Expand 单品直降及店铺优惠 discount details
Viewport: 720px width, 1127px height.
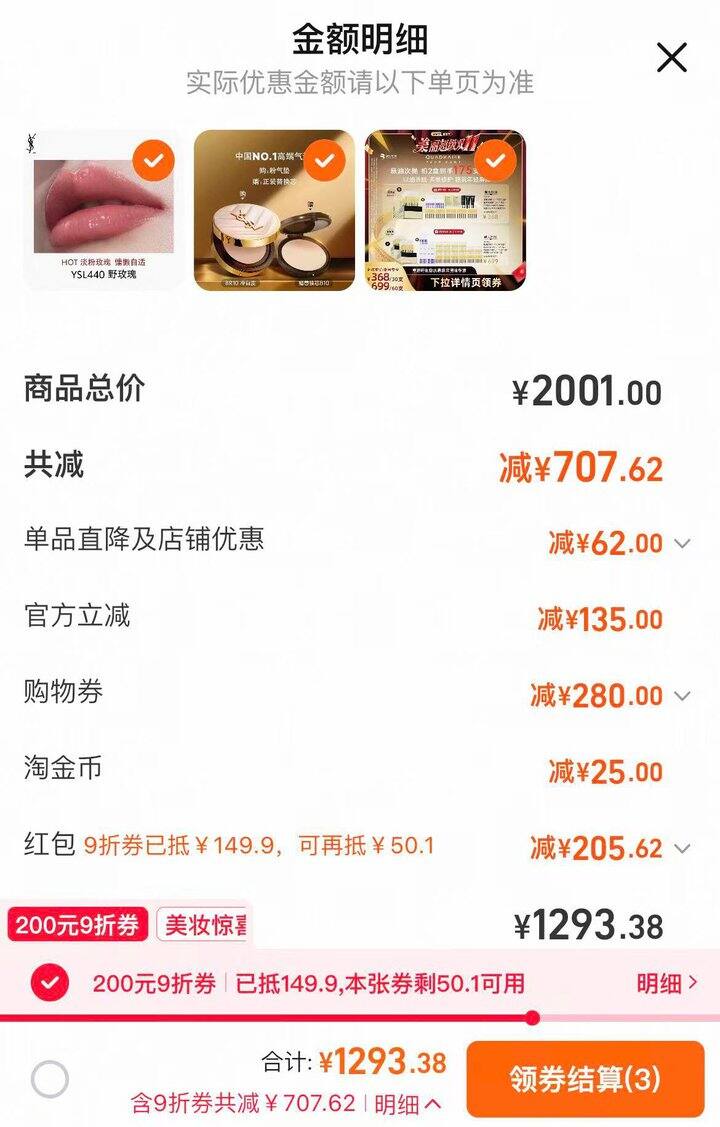(x=682, y=543)
